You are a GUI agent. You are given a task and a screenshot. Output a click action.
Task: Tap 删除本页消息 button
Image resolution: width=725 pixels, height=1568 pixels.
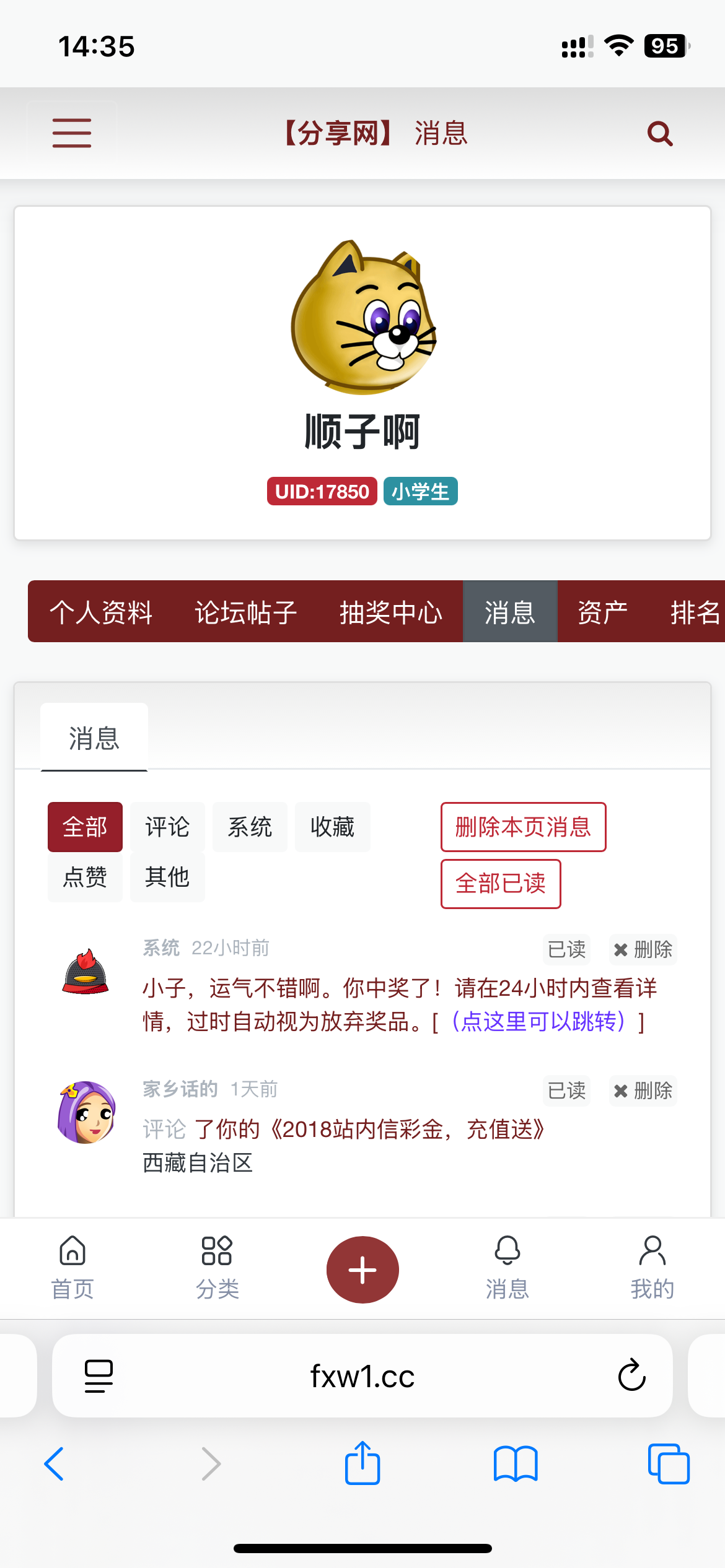[x=523, y=827]
